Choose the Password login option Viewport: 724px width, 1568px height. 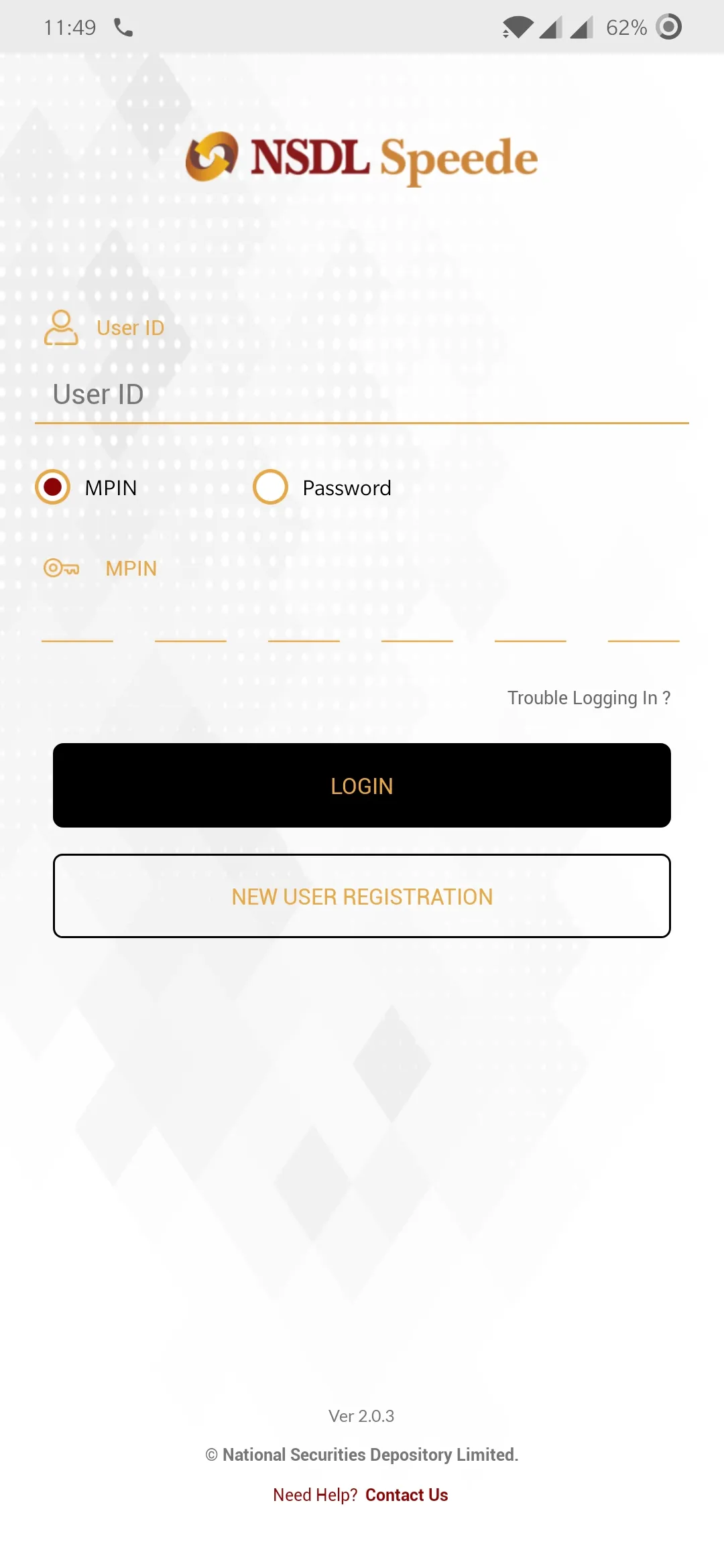[x=271, y=487]
